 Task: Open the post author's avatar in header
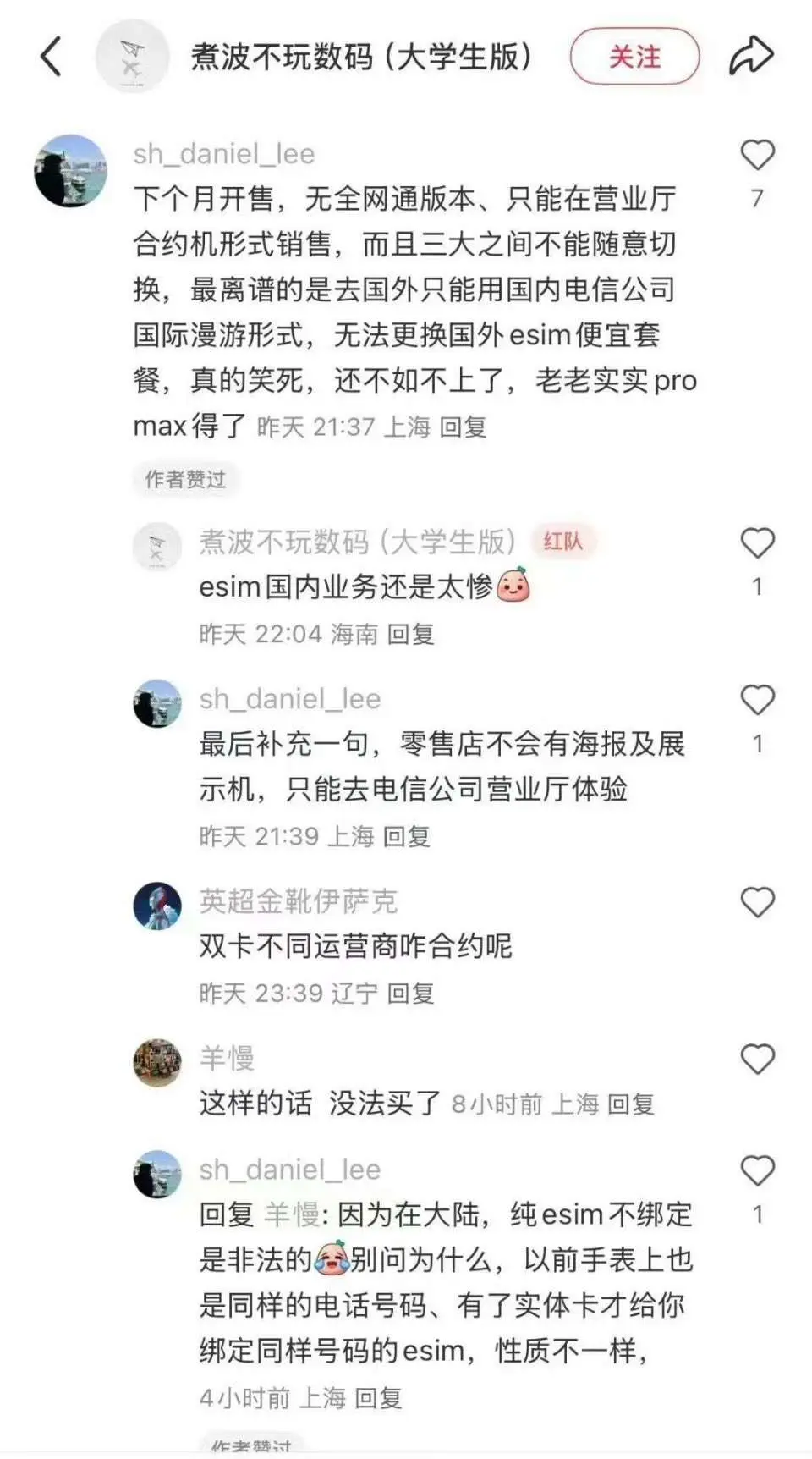pyautogui.click(x=133, y=57)
